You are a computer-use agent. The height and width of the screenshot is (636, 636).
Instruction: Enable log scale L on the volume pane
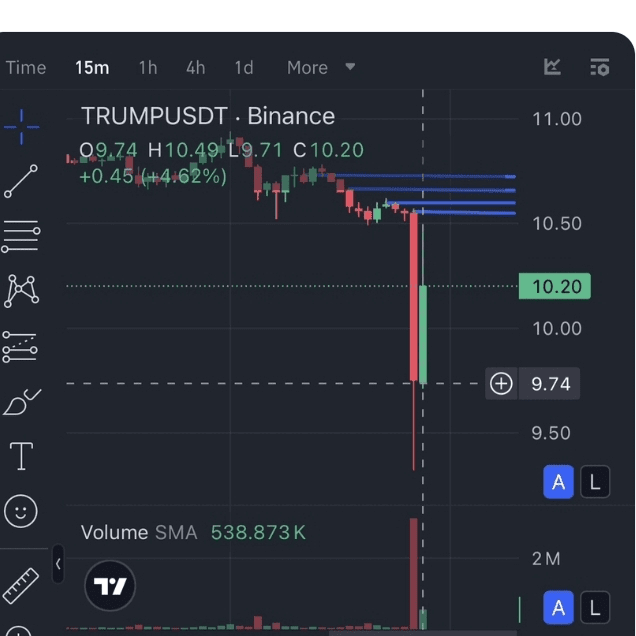click(x=595, y=607)
